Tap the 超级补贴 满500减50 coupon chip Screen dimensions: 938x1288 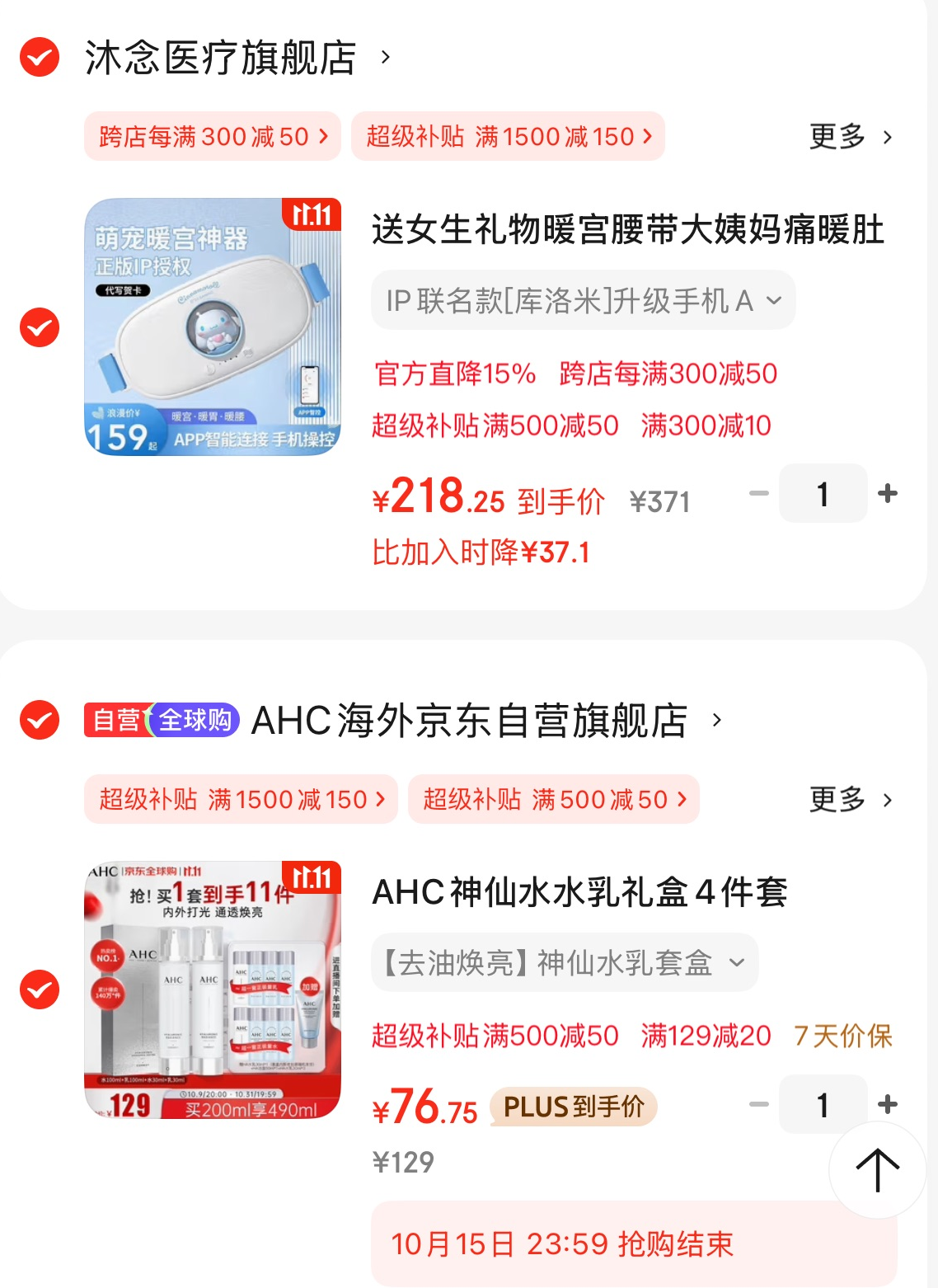click(x=554, y=799)
